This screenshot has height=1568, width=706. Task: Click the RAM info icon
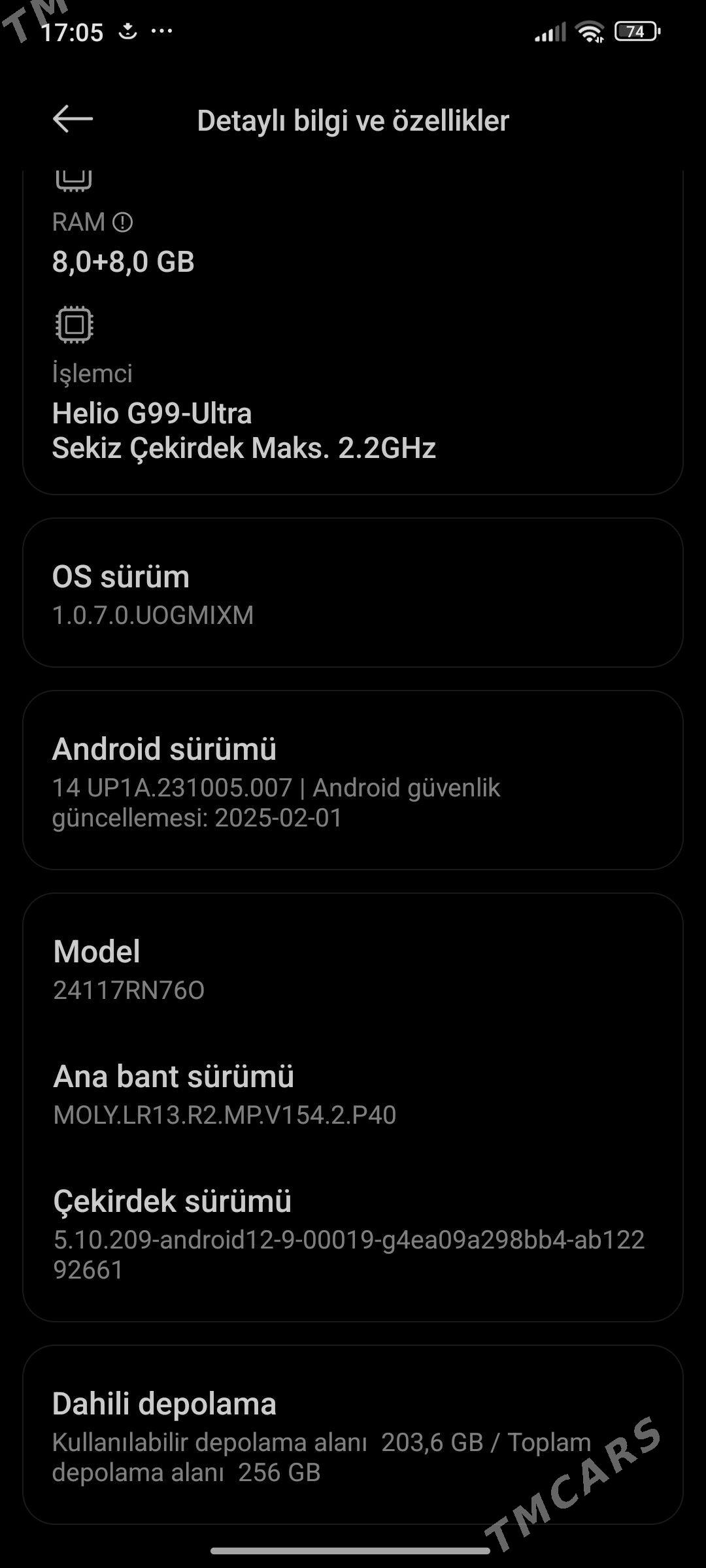click(123, 222)
